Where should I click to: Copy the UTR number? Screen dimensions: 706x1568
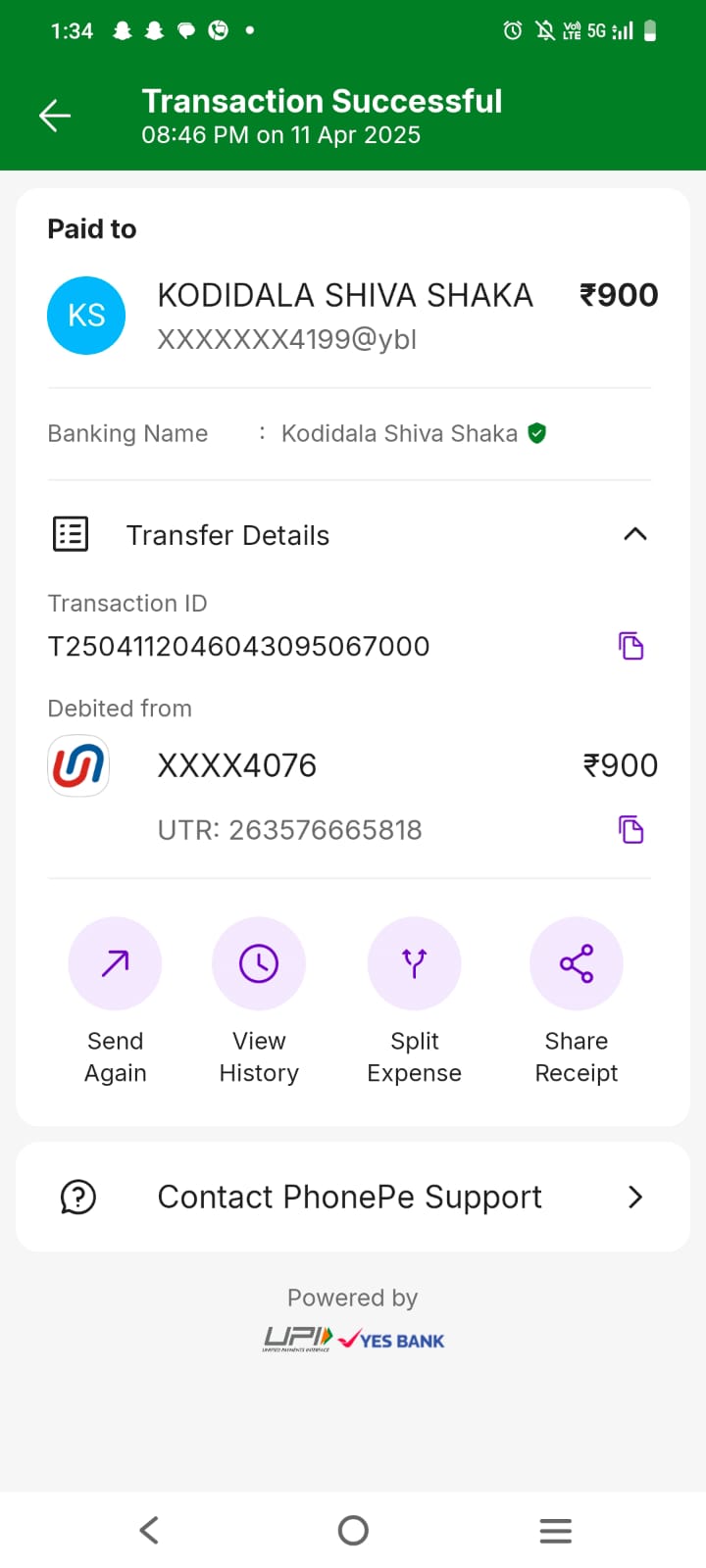coord(630,829)
